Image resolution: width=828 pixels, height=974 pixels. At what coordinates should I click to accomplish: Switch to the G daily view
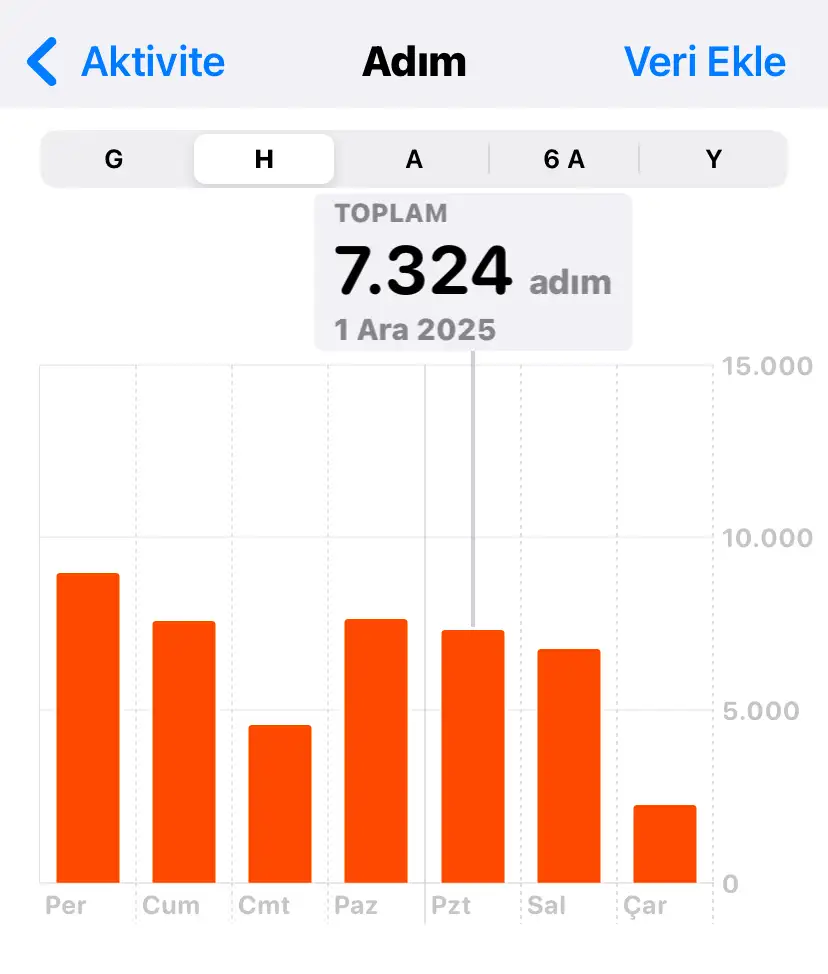[114, 160]
